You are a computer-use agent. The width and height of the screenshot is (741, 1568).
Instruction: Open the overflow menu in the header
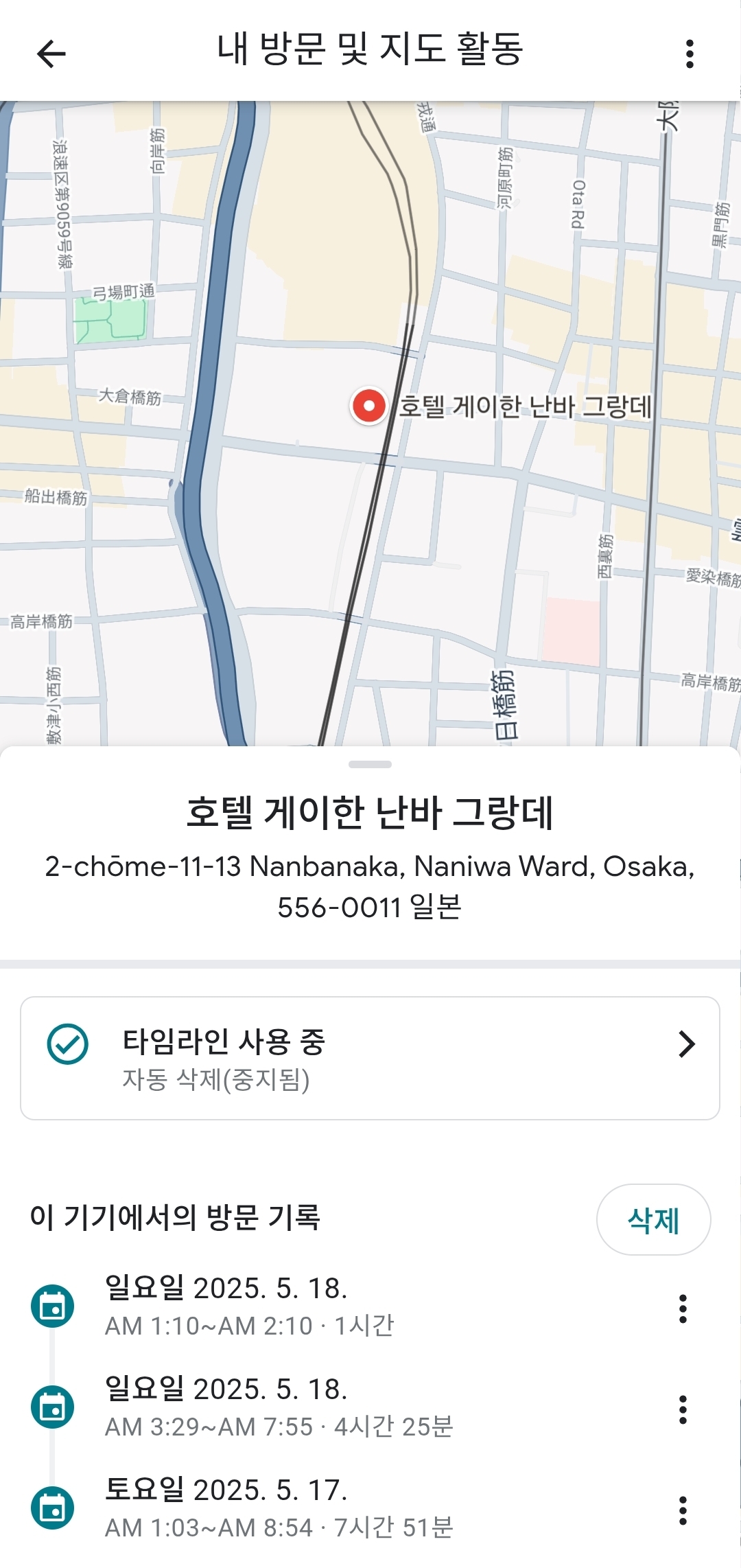coord(690,54)
